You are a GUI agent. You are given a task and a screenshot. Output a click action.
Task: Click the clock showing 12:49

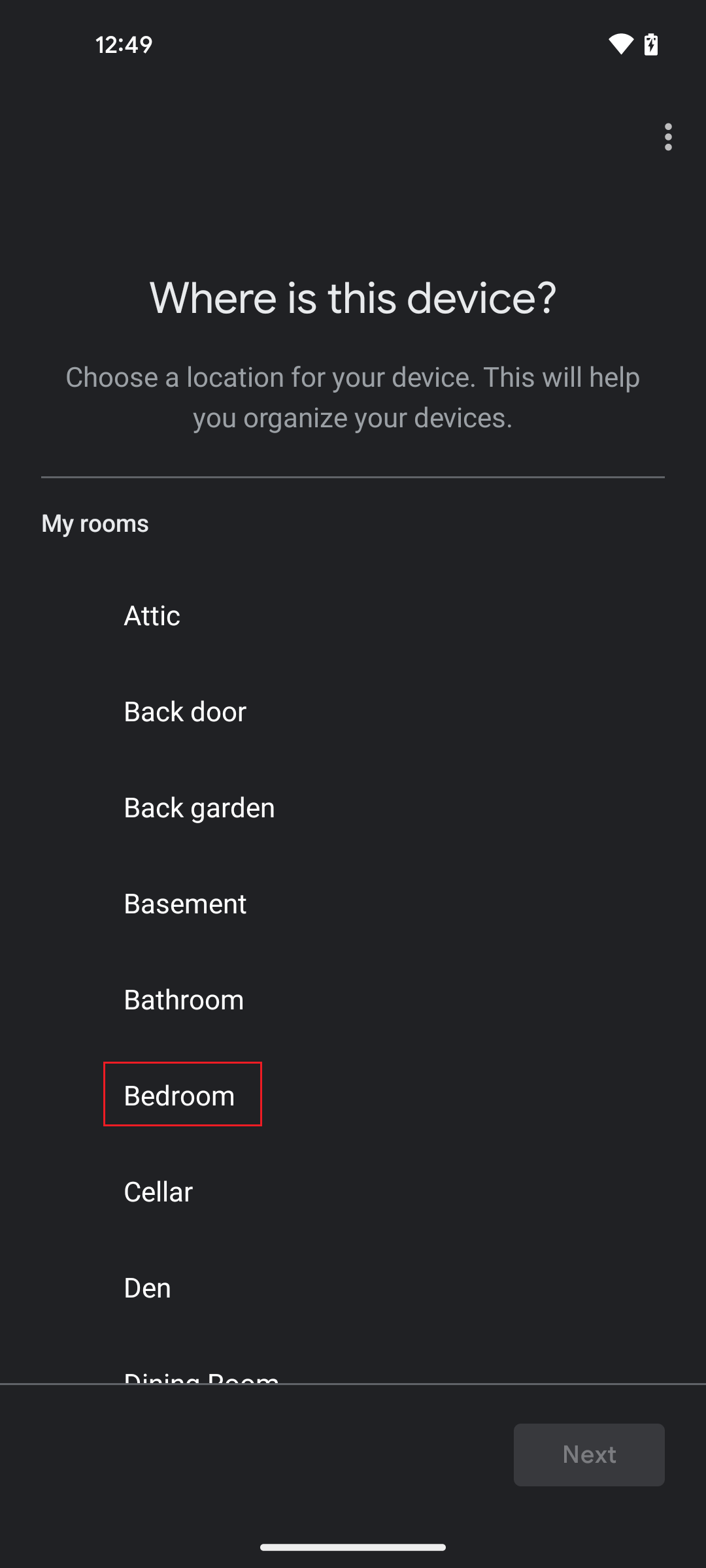pyautogui.click(x=123, y=44)
